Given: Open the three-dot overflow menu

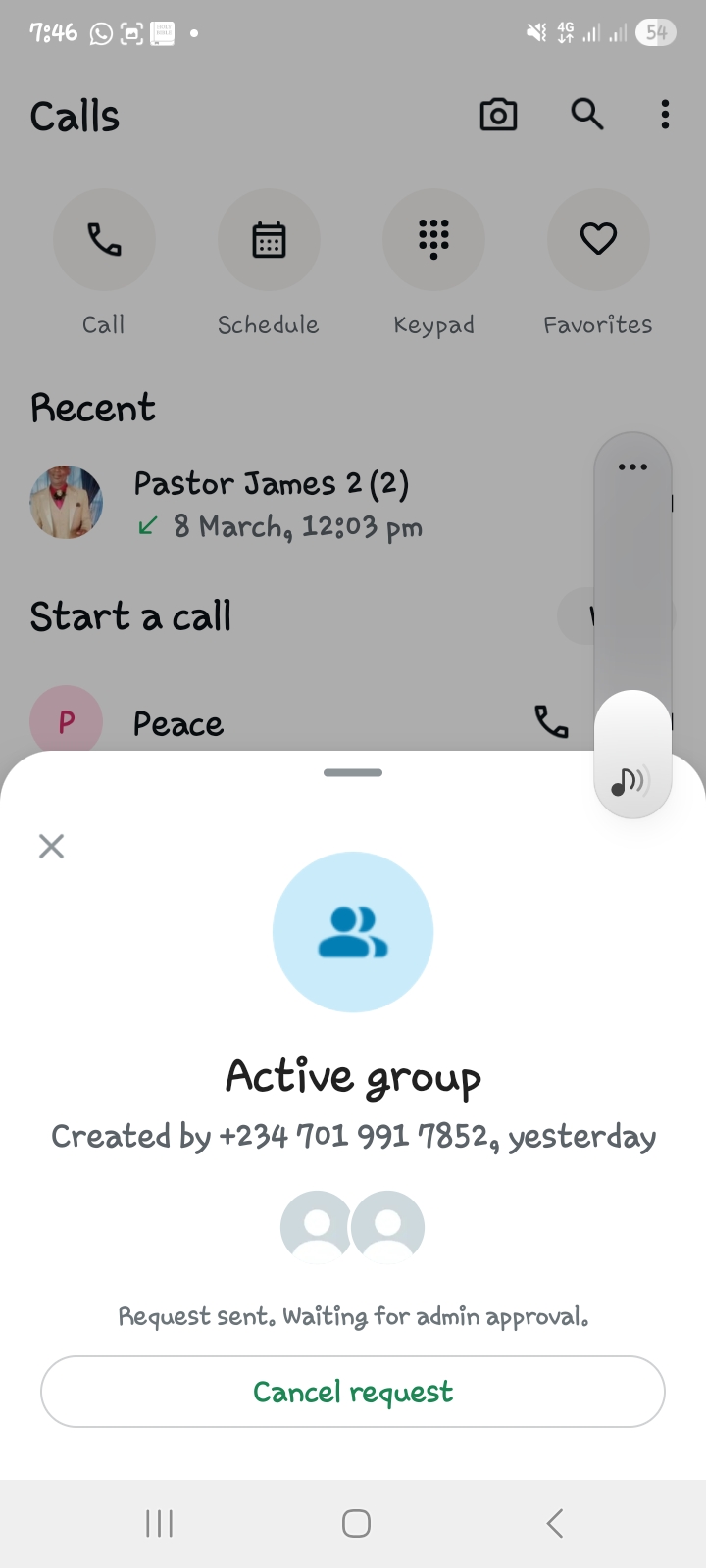Looking at the screenshot, I should [x=665, y=116].
